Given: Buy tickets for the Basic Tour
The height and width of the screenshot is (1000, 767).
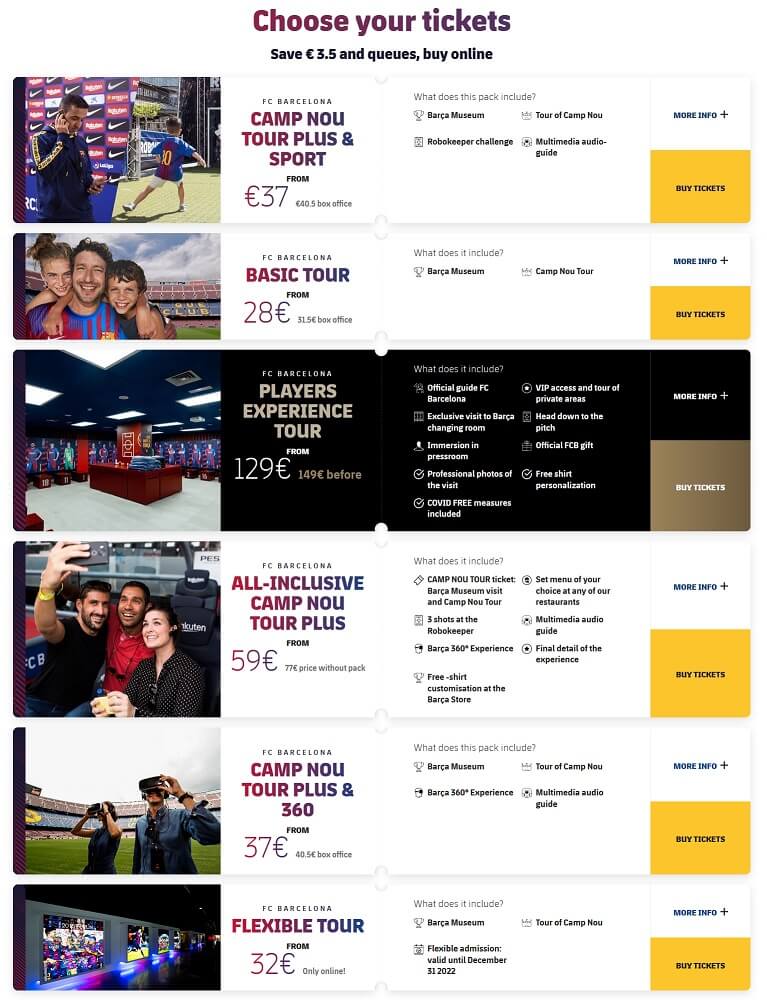Looking at the screenshot, I should pyautogui.click(x=700, y=314).
